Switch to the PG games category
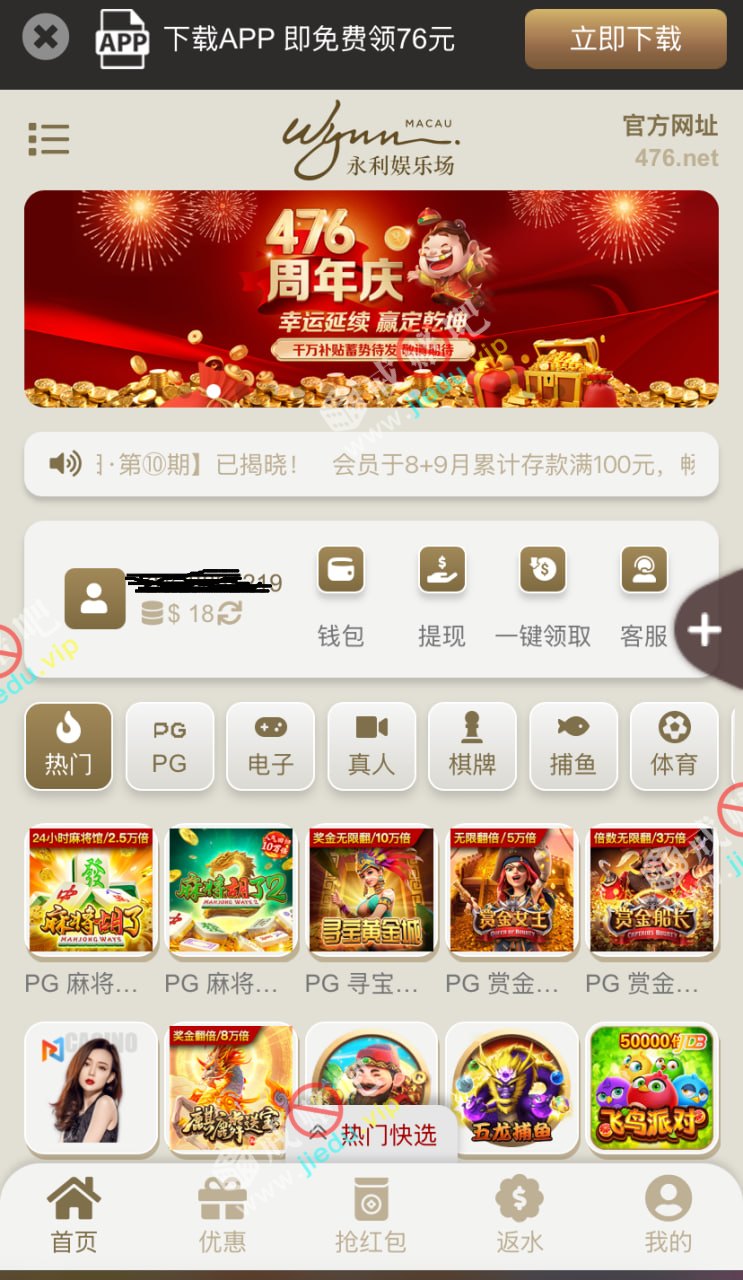Viewport: 743px width, 1280px height. pos(169,746)
